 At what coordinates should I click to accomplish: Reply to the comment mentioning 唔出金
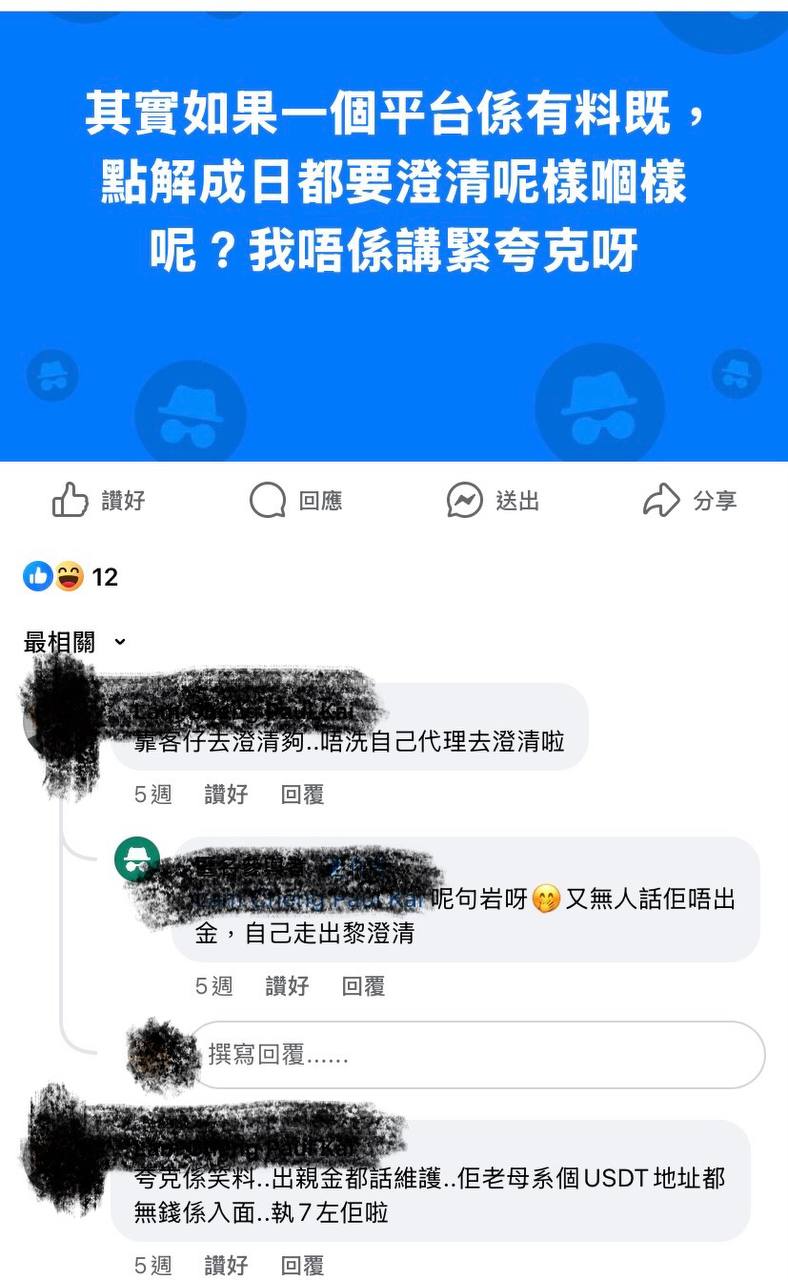tap(363, 986)
